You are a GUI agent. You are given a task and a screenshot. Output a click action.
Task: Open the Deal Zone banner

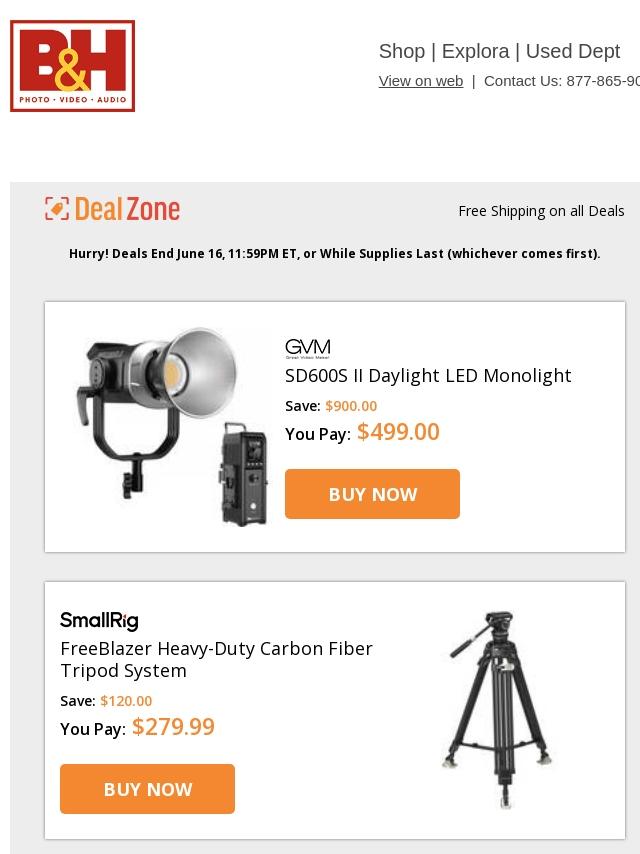pos(112,209)
